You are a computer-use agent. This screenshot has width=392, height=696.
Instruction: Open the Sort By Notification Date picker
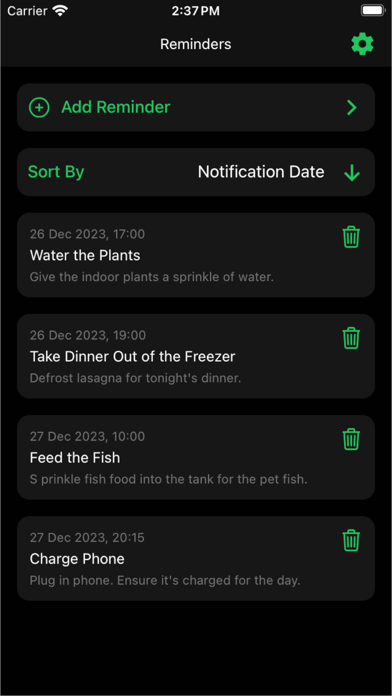tap(261, 172)
